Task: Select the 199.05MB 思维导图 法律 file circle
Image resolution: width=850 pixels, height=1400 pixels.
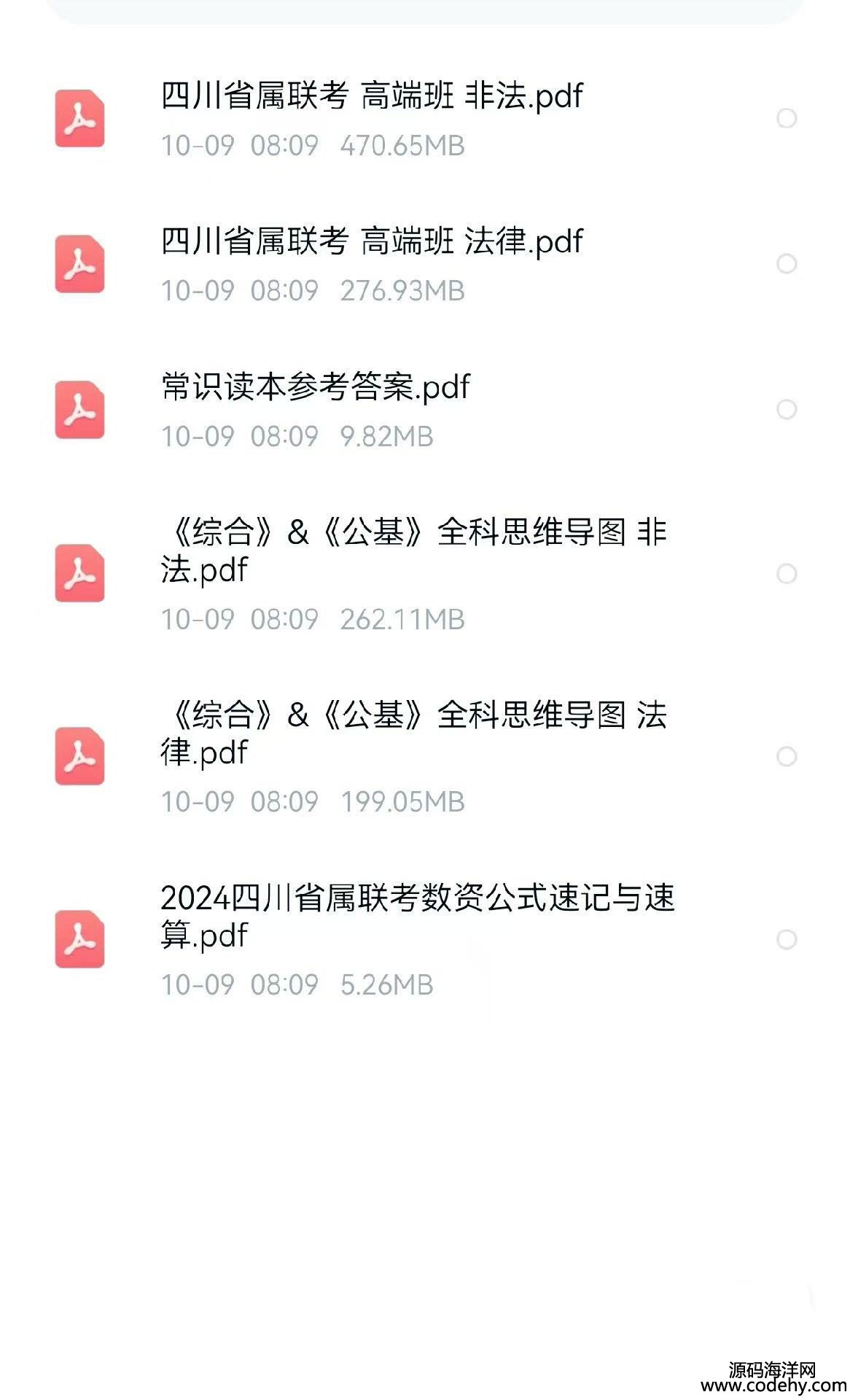Action: tap(787, 756)
